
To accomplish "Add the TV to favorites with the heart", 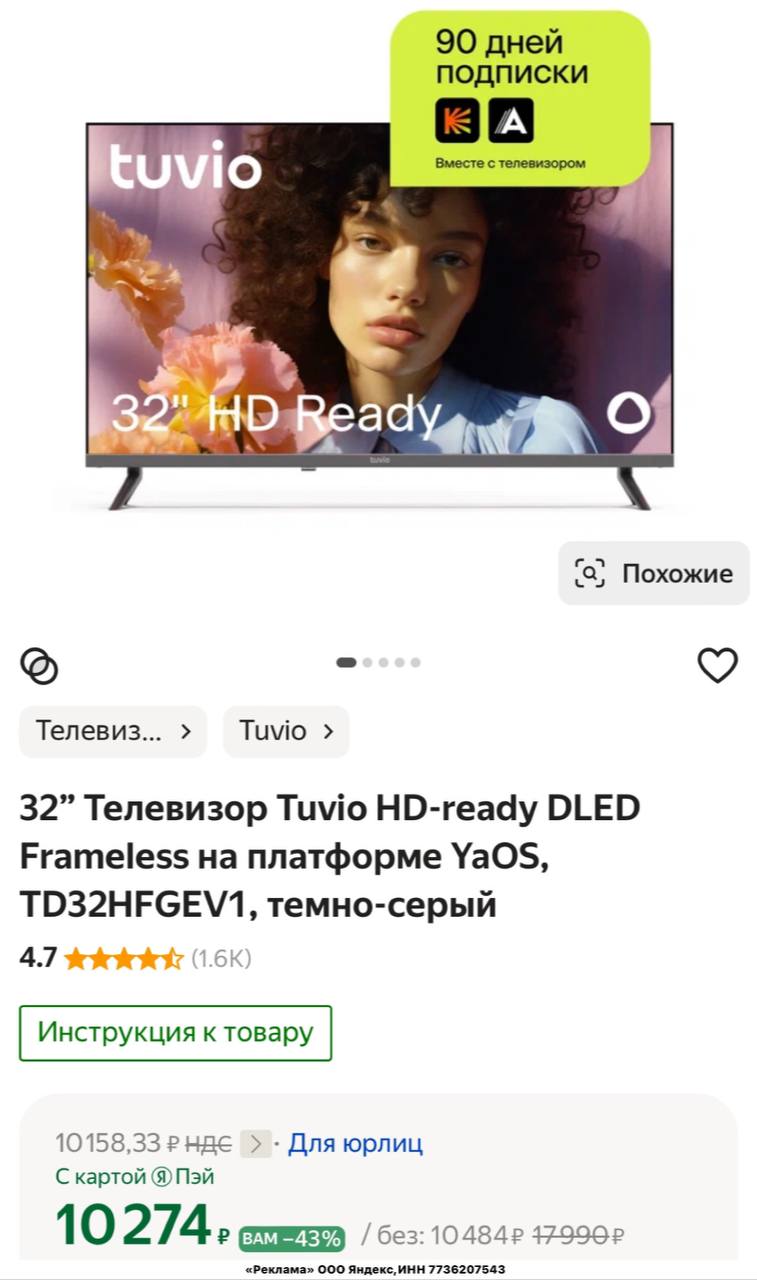I will [x=717, y=665].
